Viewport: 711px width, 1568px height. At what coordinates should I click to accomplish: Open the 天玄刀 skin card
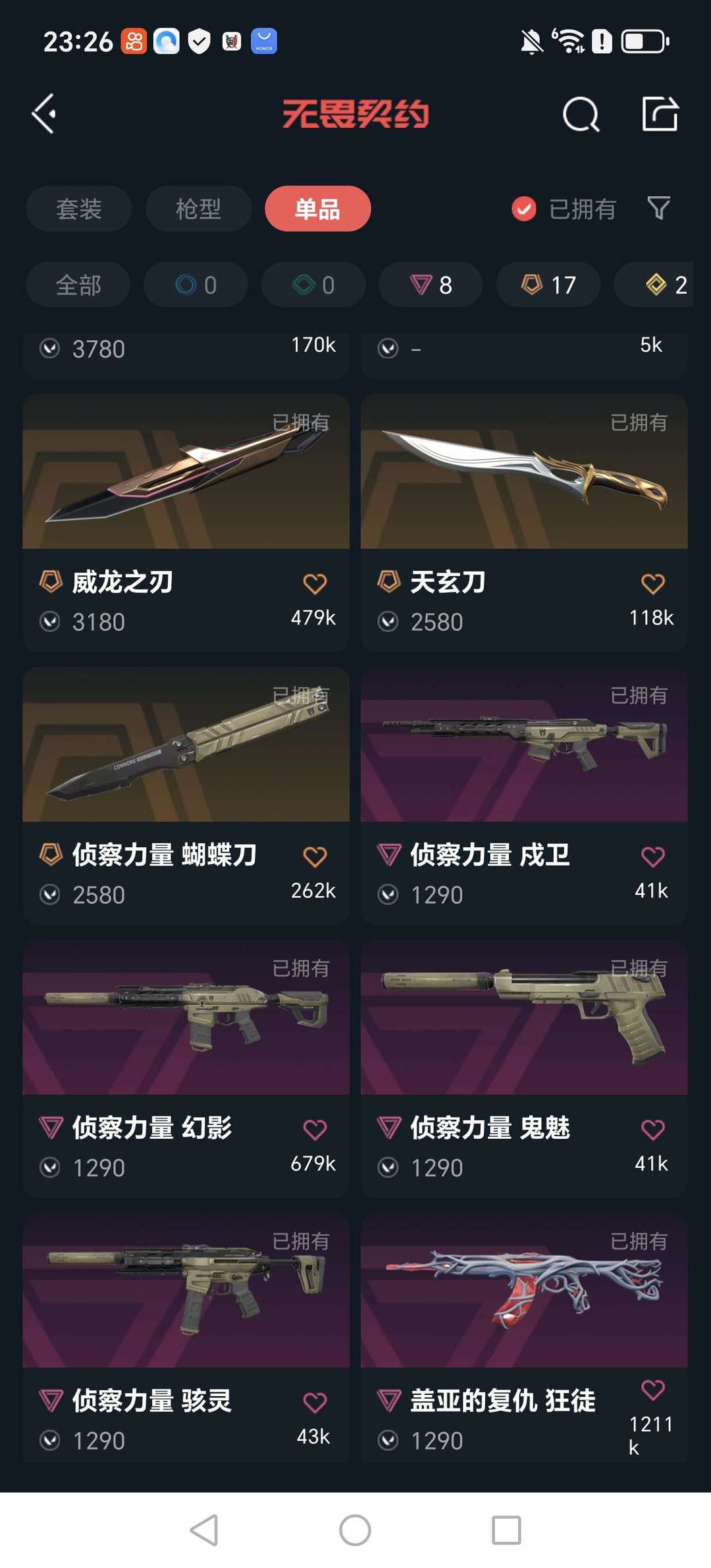pyautogui.click(x=524, y=523)
